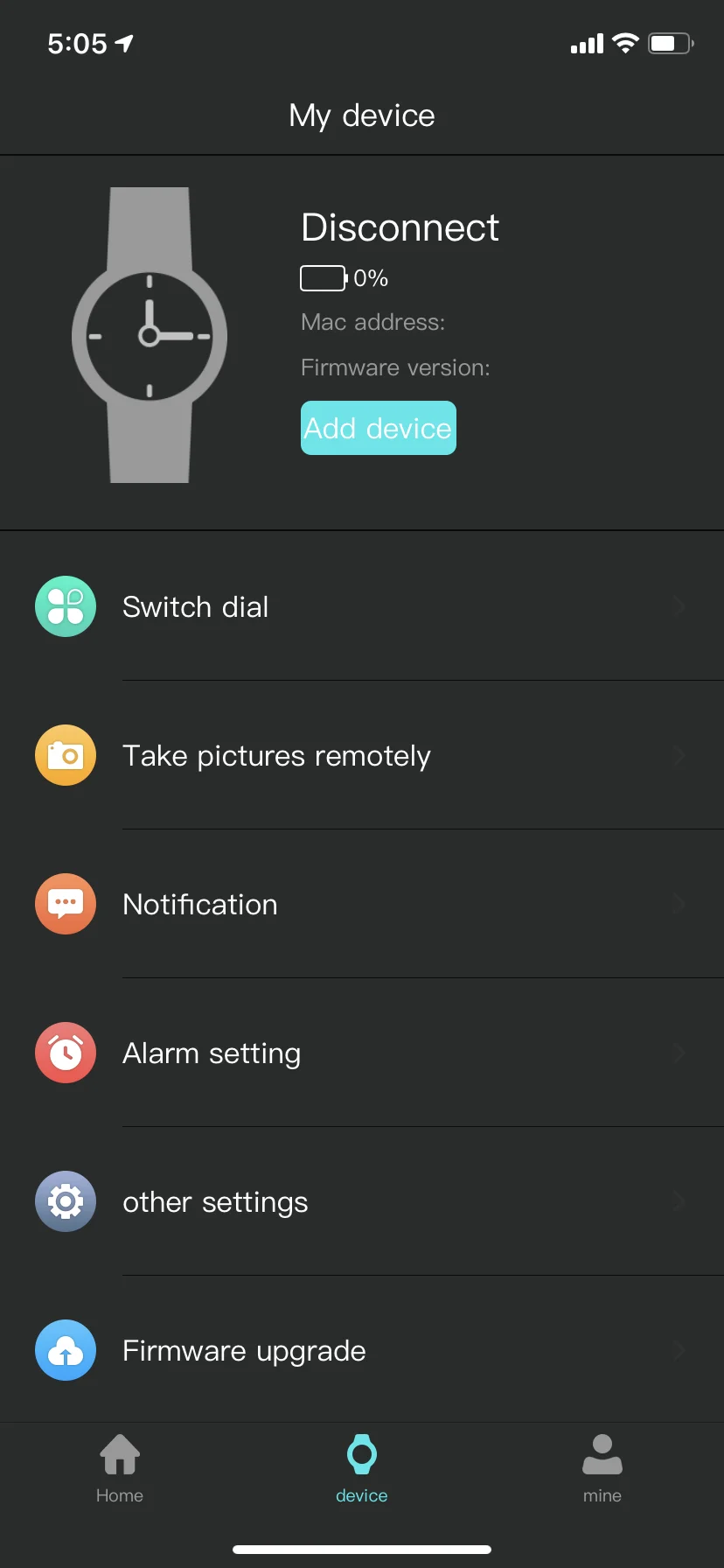Viewport: 724px width, 1568px height.
Task: Open Firmware upgrade
Action: pos(362,1350)
